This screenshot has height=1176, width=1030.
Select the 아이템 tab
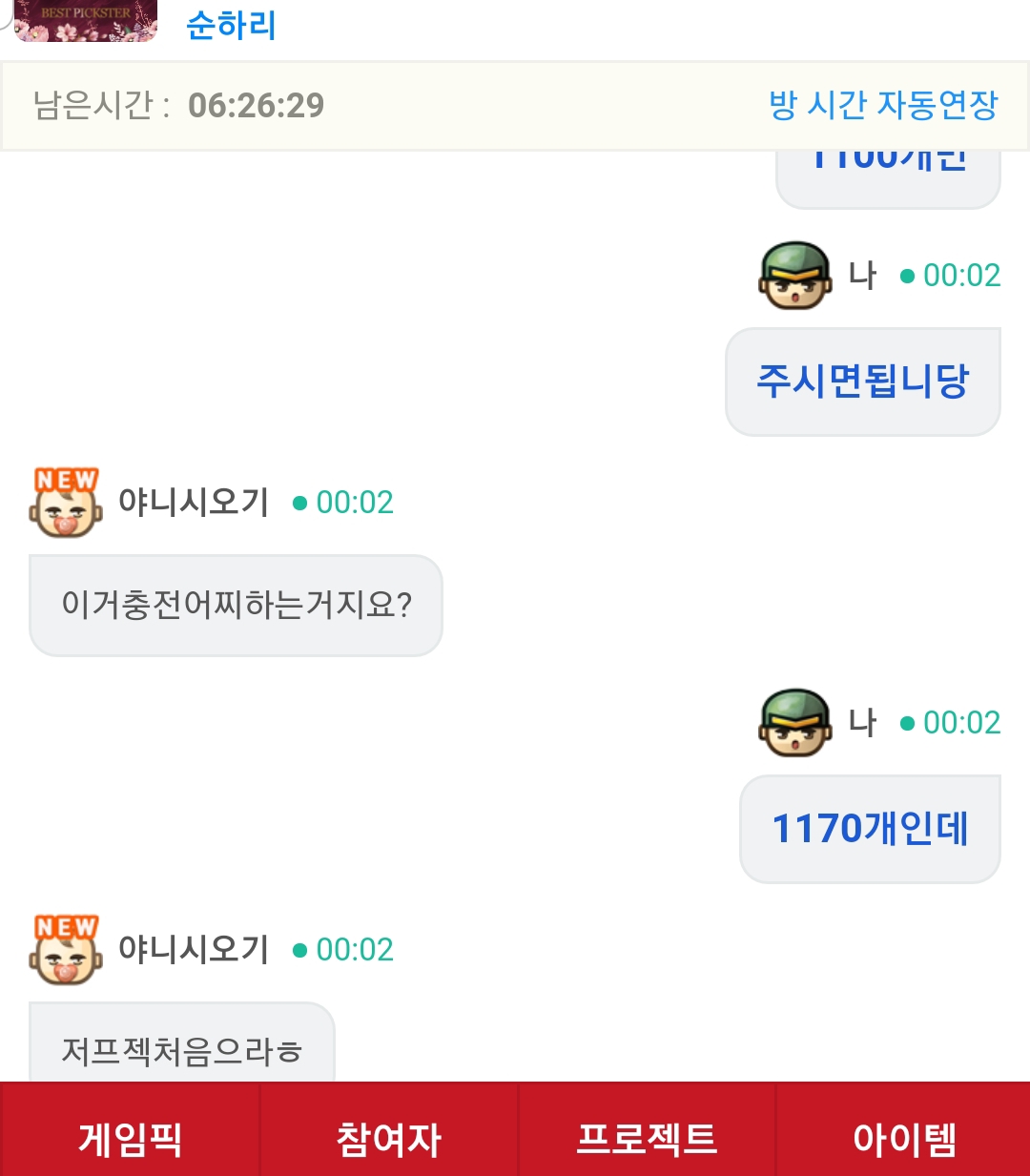click(x=903, y=1138)
